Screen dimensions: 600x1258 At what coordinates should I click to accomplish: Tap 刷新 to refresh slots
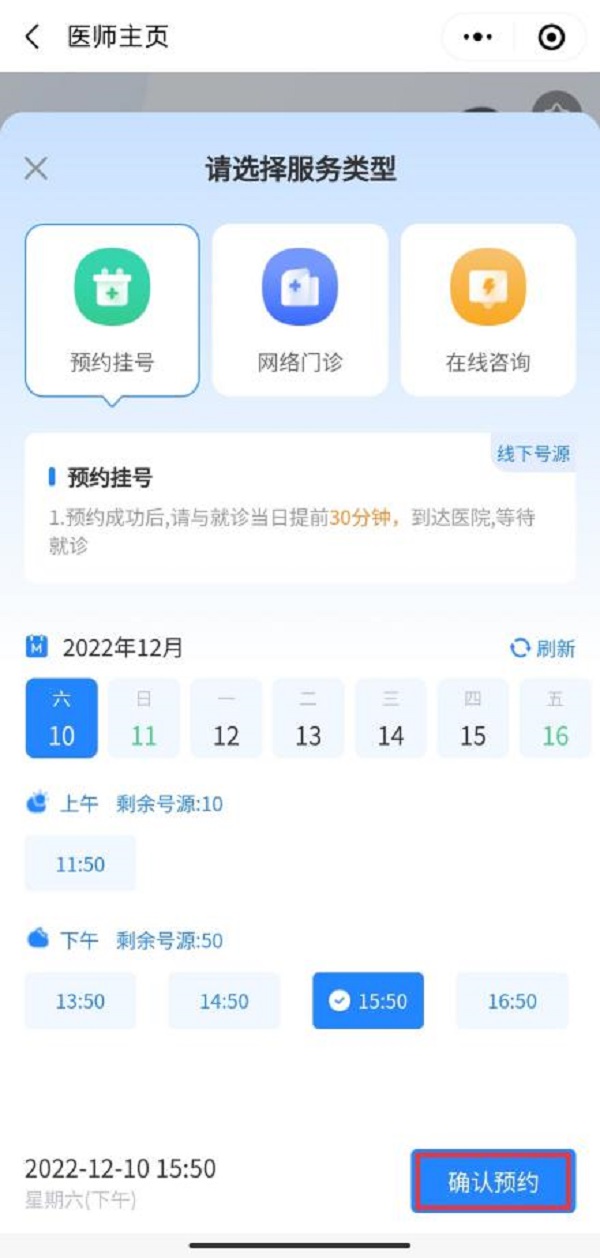coord(543,648)
